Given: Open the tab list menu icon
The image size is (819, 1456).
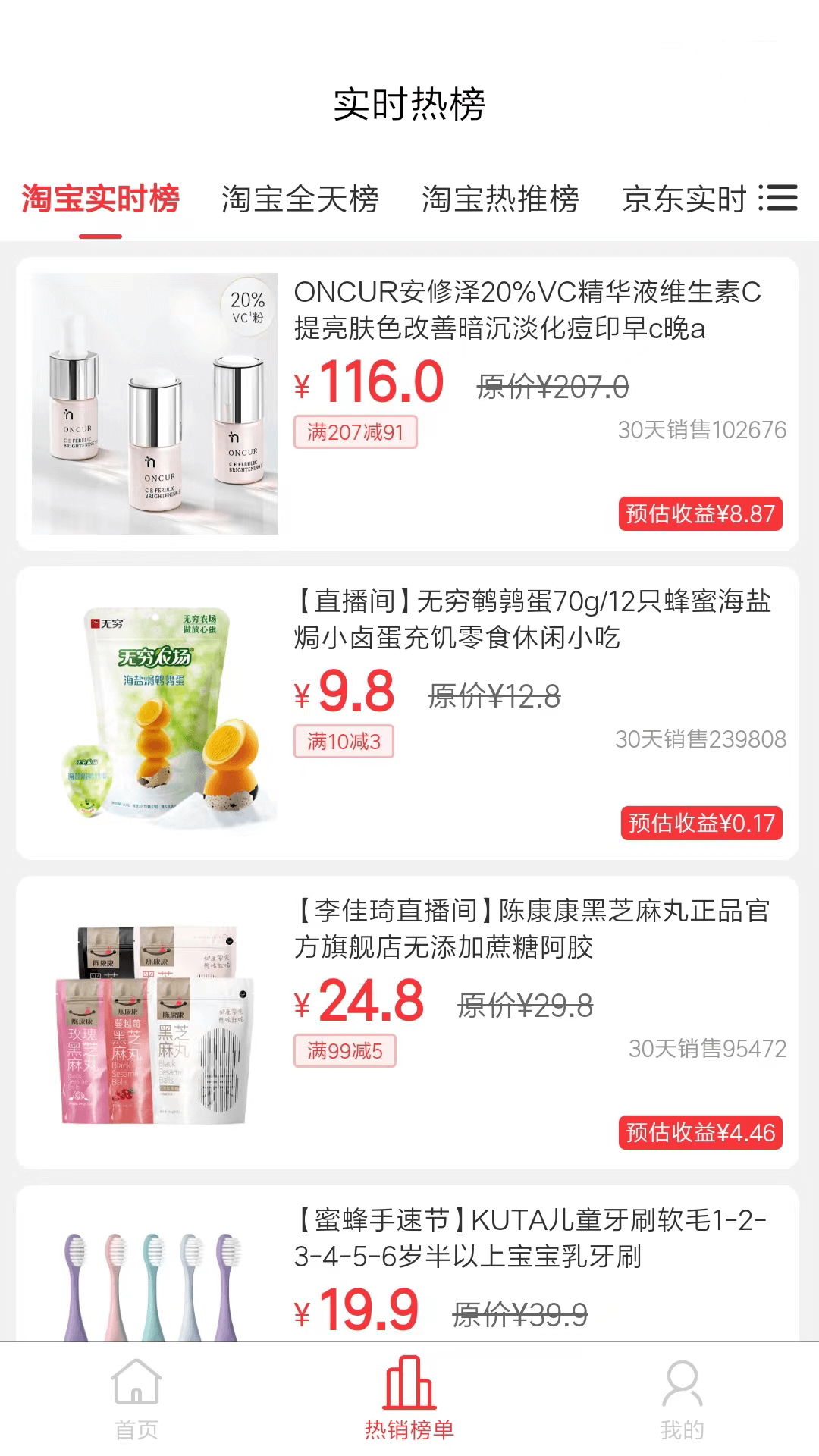Looking at the screenshot, I should (778, 198).
